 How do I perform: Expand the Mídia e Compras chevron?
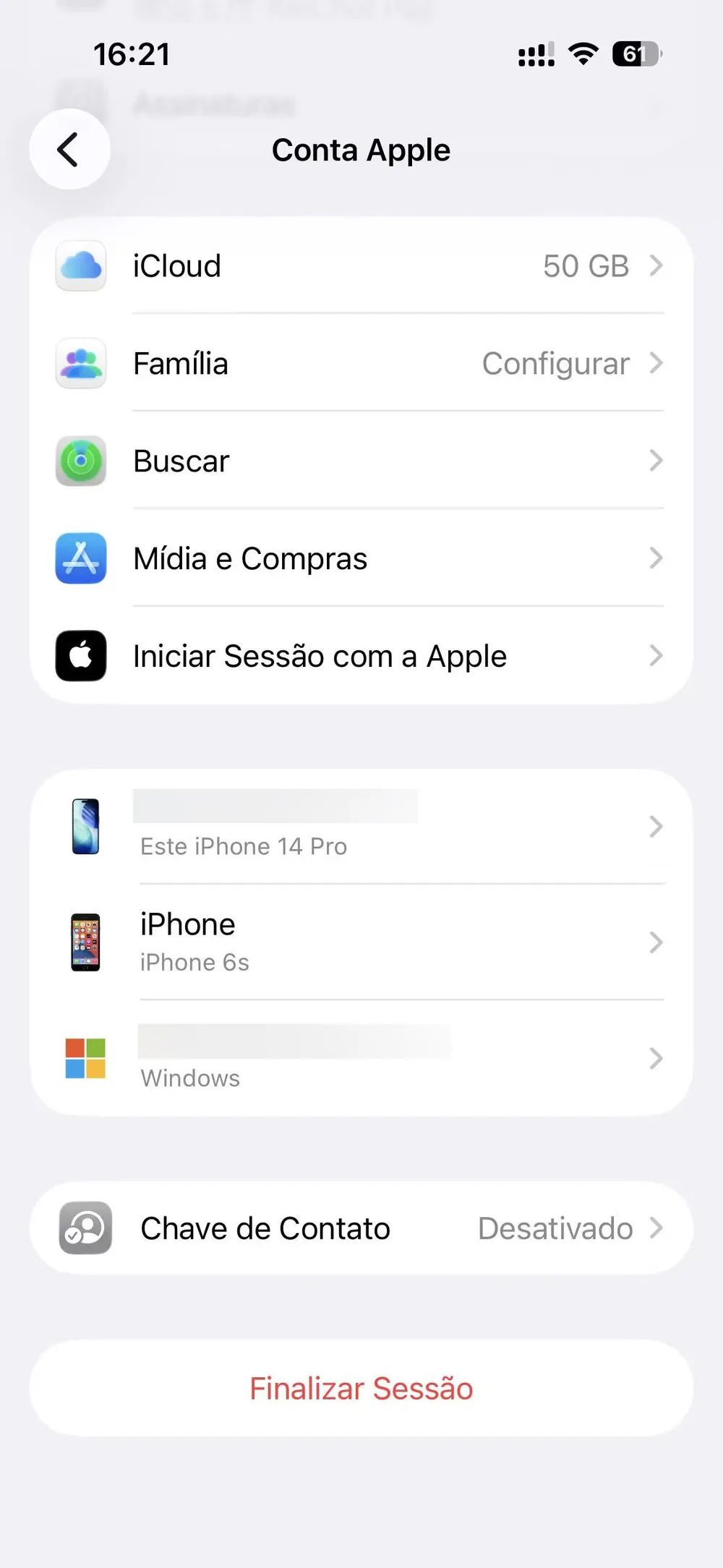click(x=656, y=558)
